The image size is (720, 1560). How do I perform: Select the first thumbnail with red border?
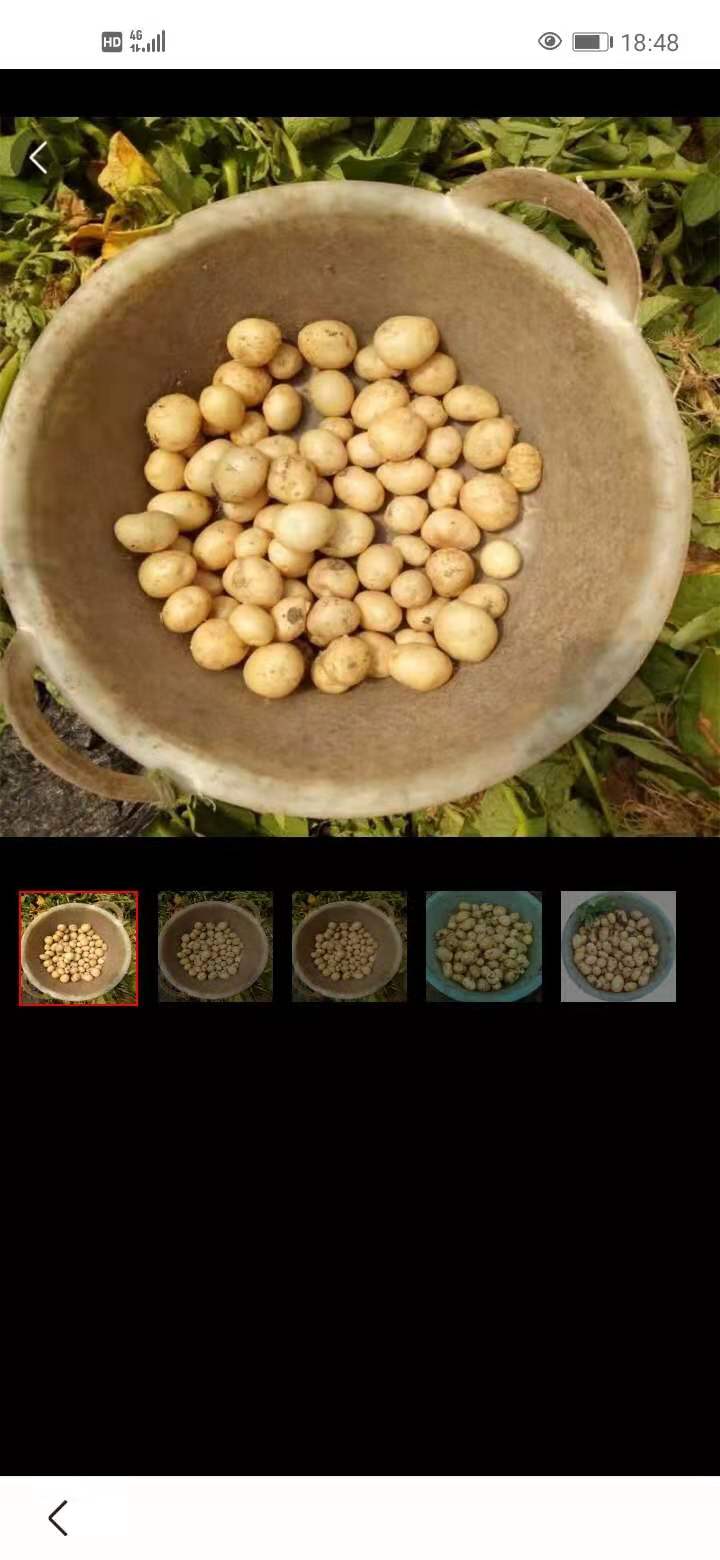pyautogui.click(x=78, y=947)
